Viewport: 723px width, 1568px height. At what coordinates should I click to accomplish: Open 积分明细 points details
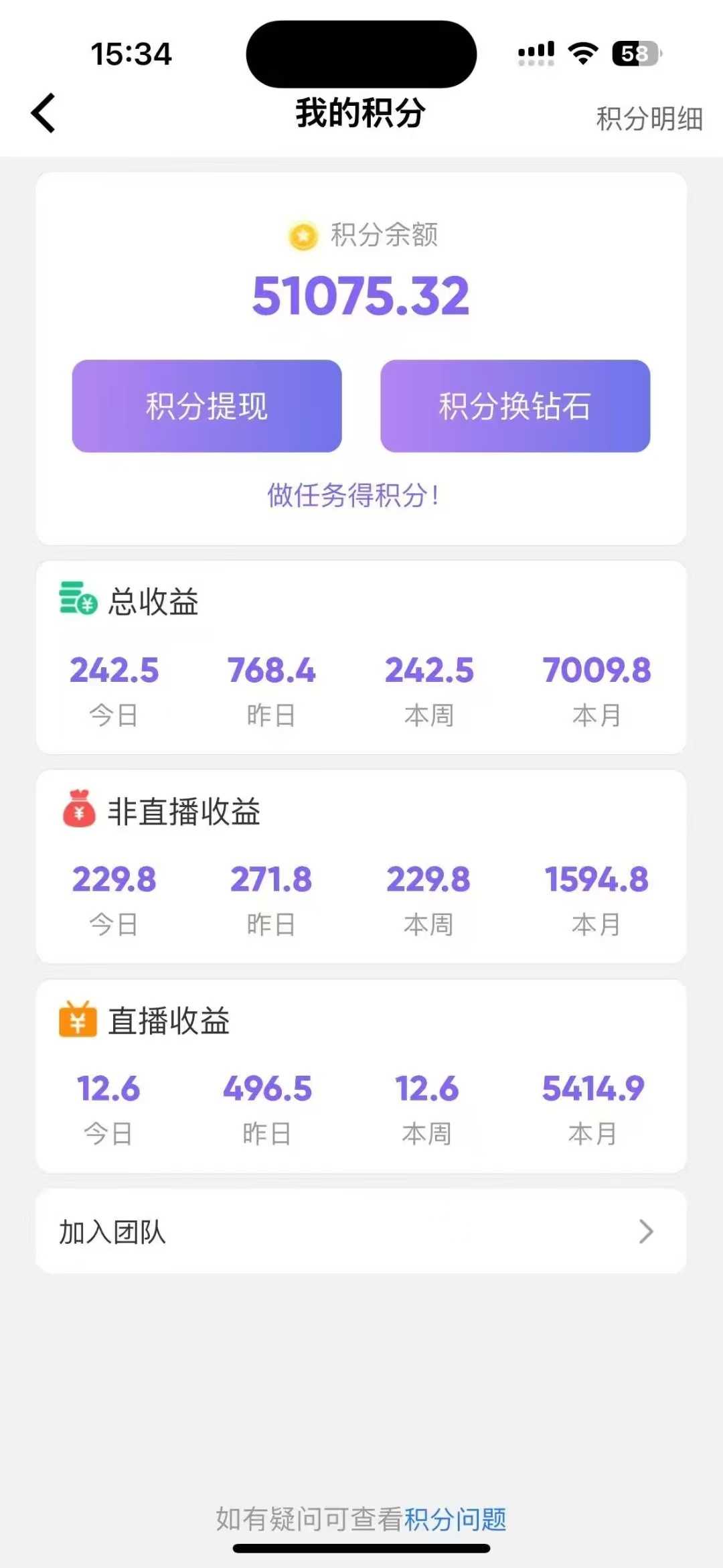[649, 119]
